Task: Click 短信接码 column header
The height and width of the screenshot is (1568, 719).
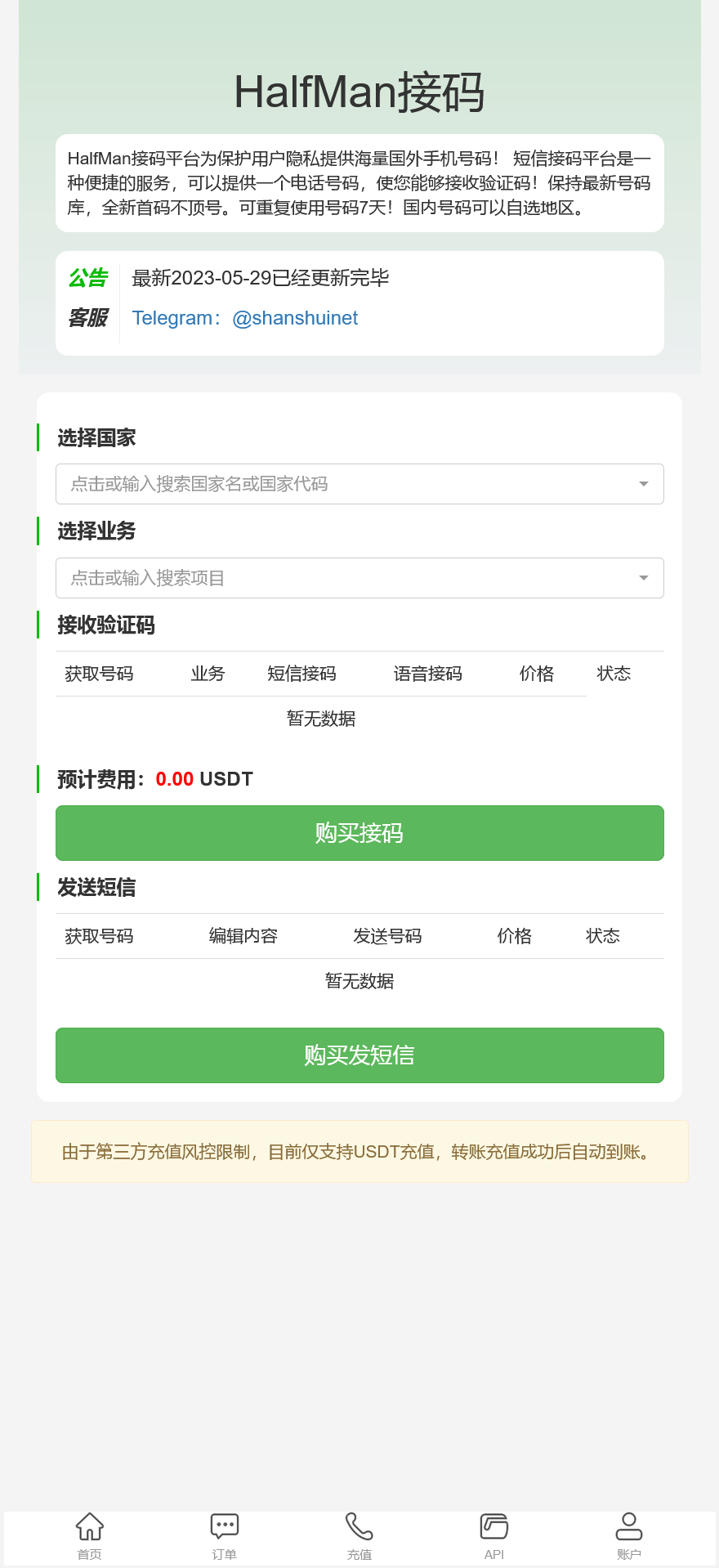Action: coord(301,674)
